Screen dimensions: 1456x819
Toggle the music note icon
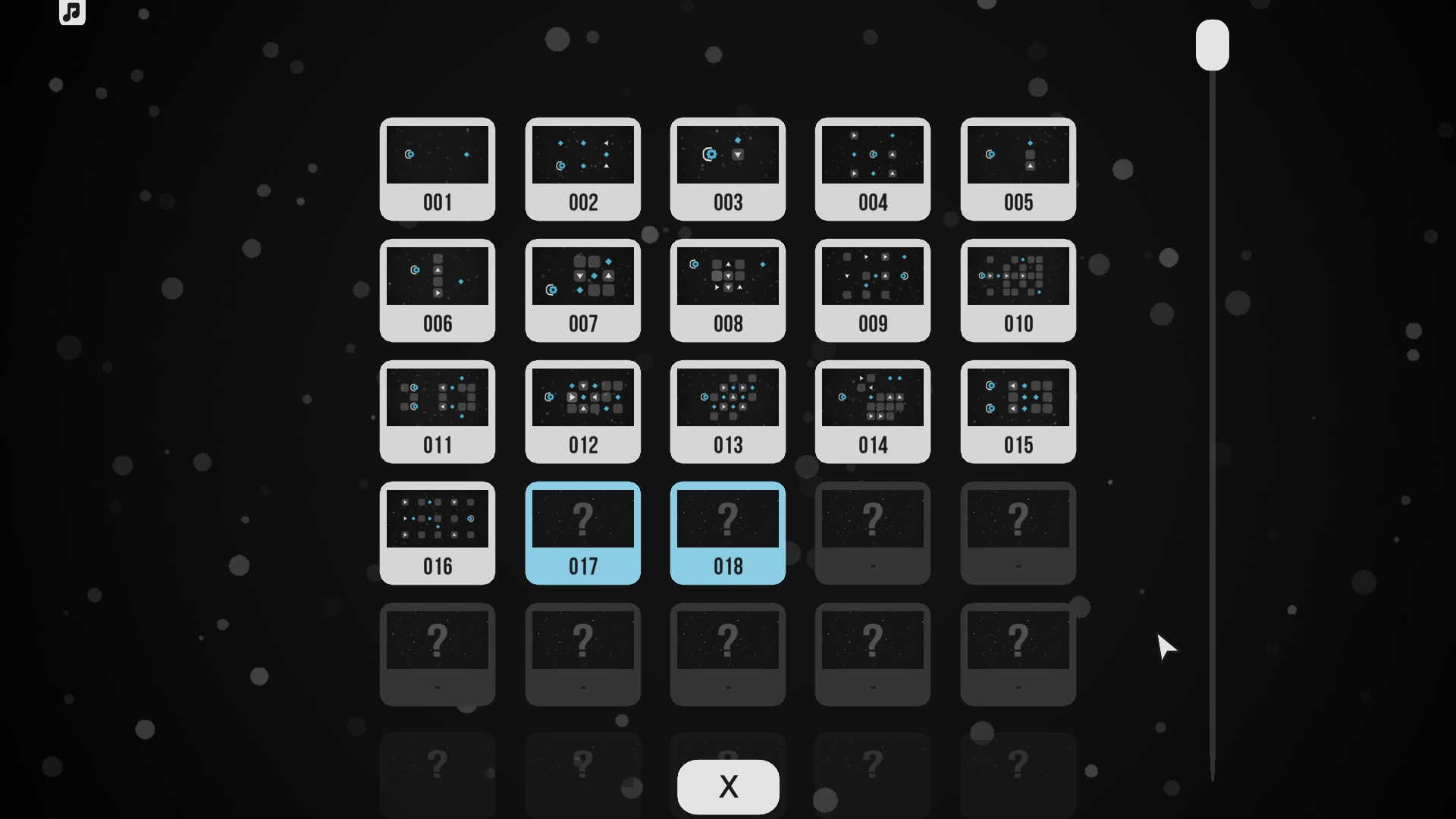pyautogui.click(x=72, y=12)
